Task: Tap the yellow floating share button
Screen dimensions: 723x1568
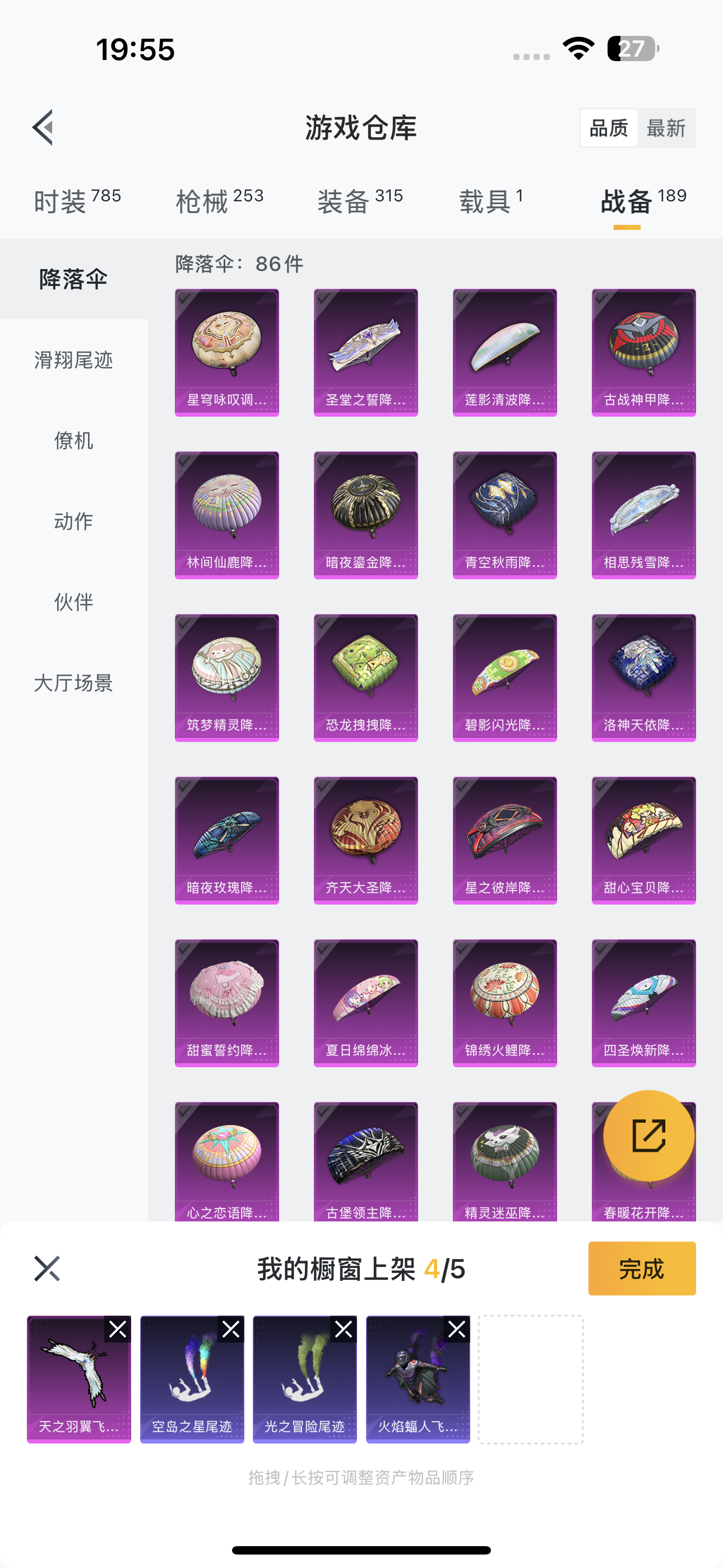Action: [648, 1135]
